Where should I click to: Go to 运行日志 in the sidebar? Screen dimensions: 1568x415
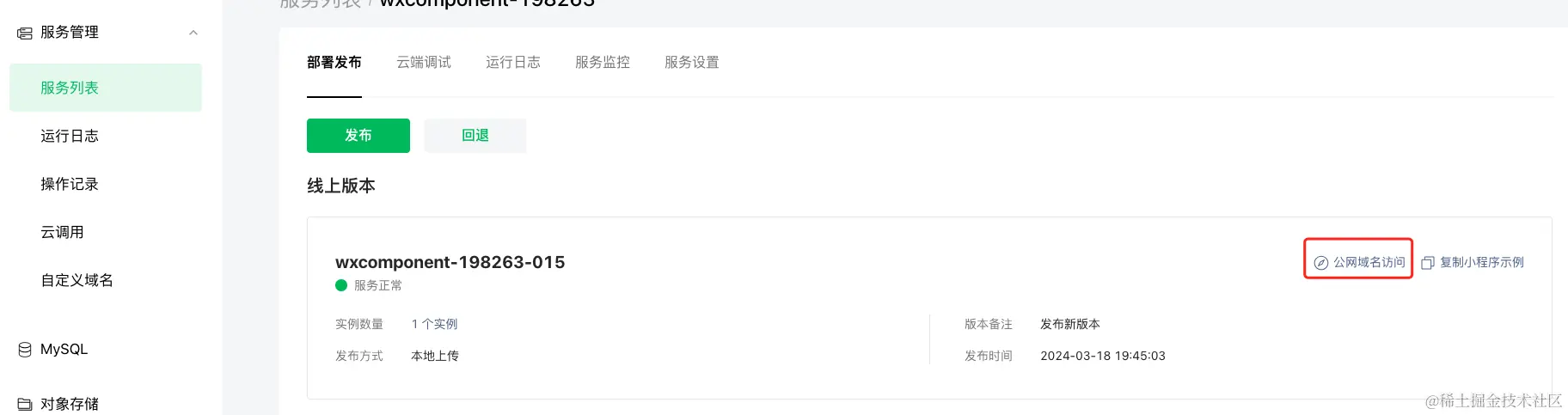pyautogui.click(x=70, y=136)
